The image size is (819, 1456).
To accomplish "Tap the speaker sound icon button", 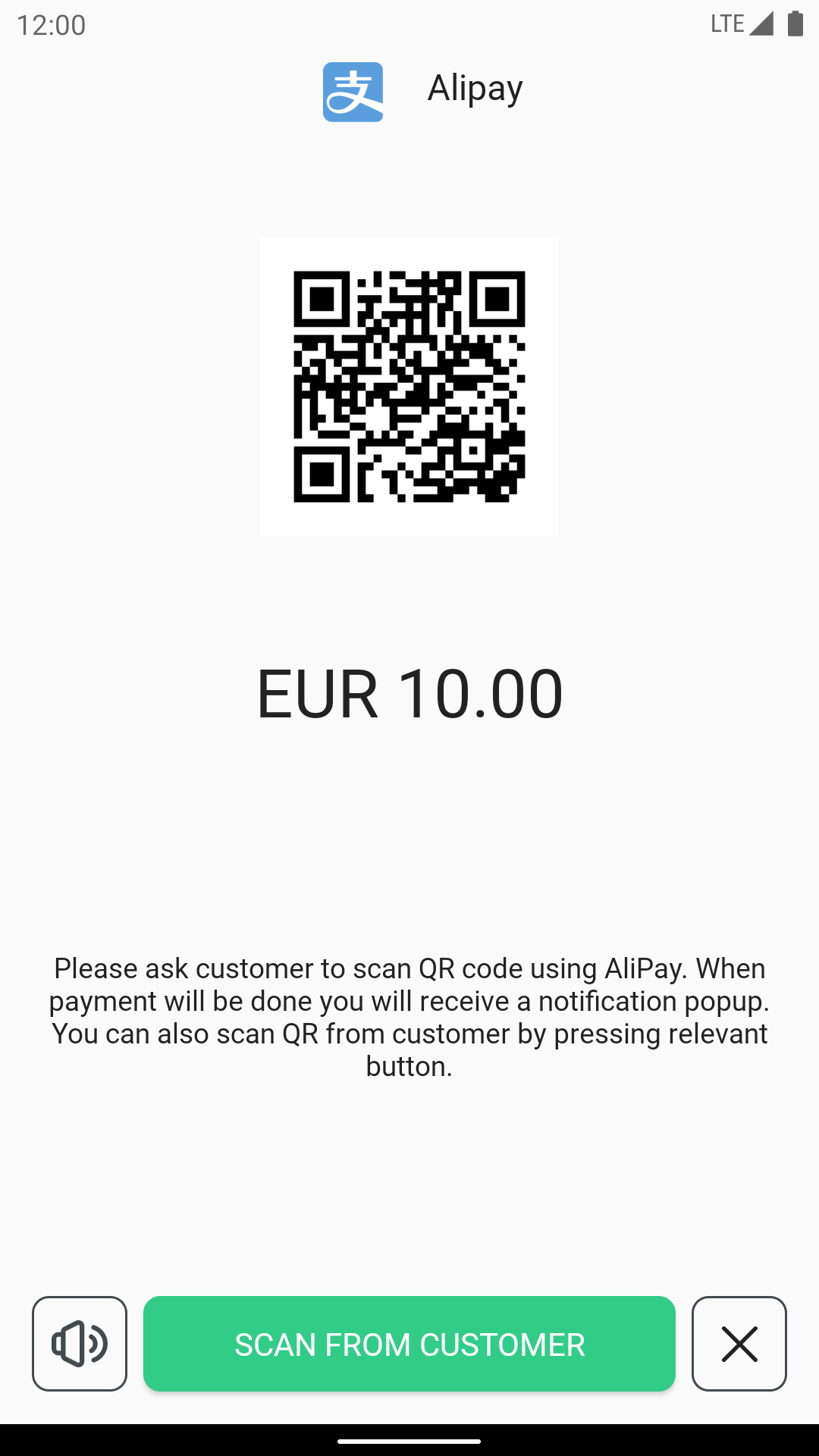I will (80, 1344).
